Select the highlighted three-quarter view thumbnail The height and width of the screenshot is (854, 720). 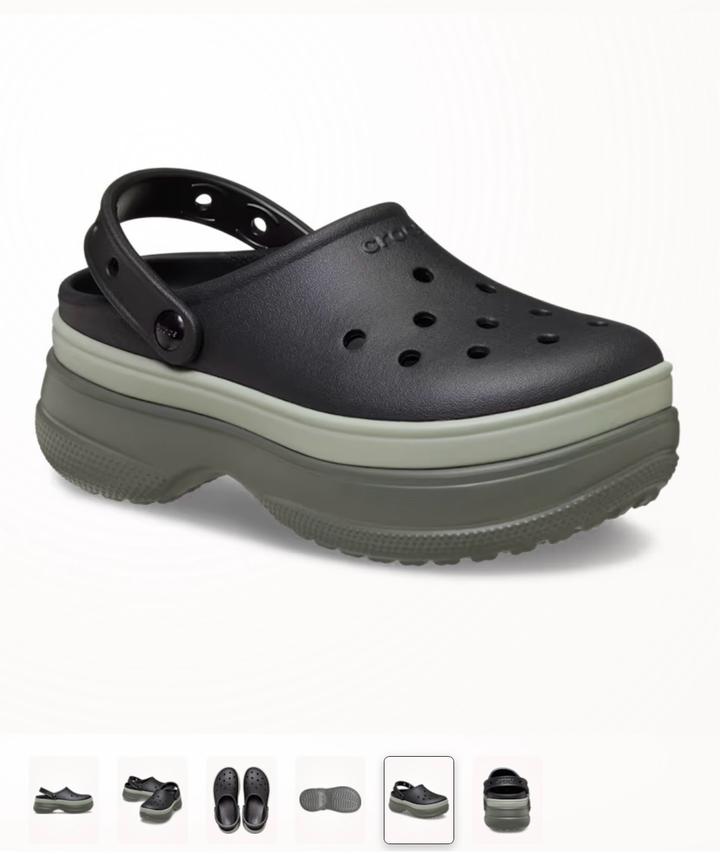(x=419, y=799)
